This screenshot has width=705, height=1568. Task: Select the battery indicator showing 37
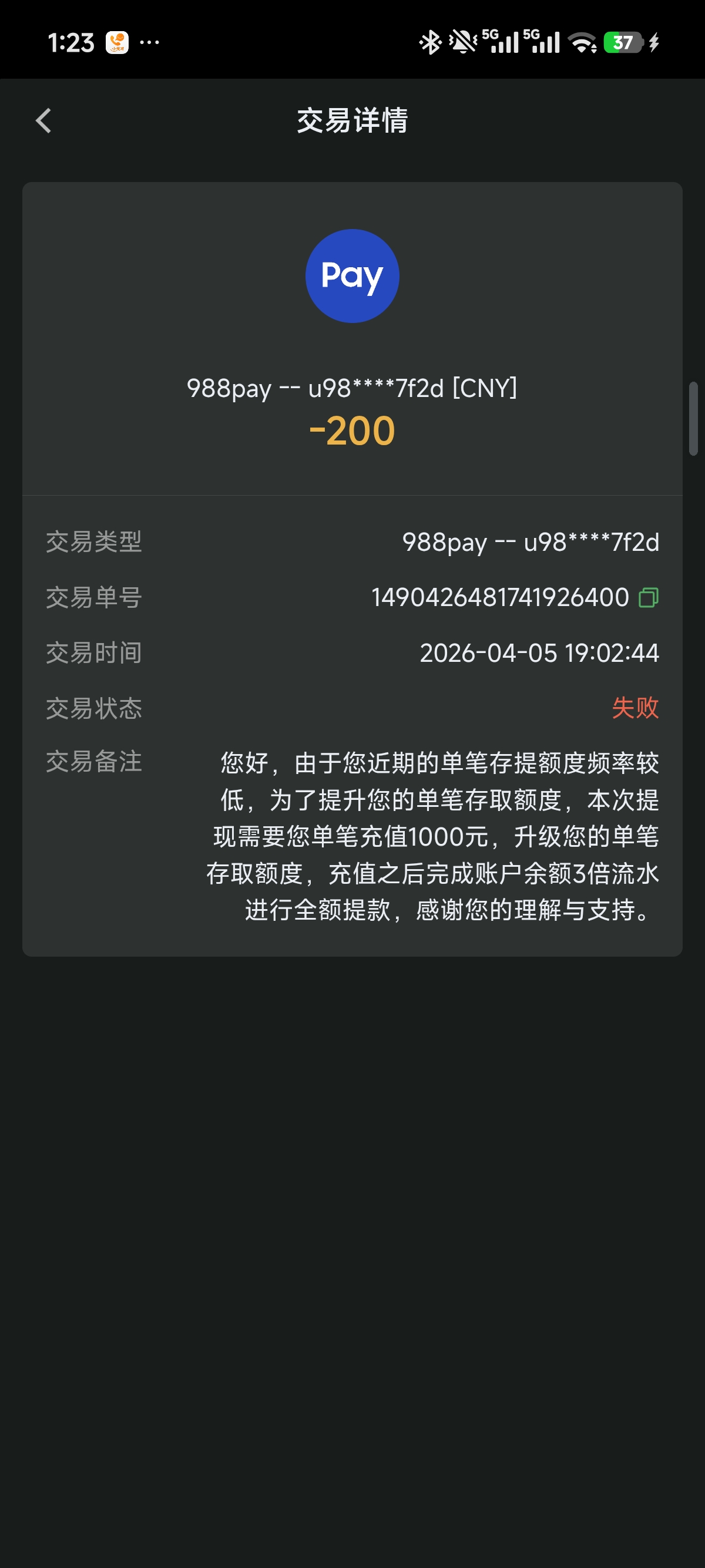click(x=624, y=43)
